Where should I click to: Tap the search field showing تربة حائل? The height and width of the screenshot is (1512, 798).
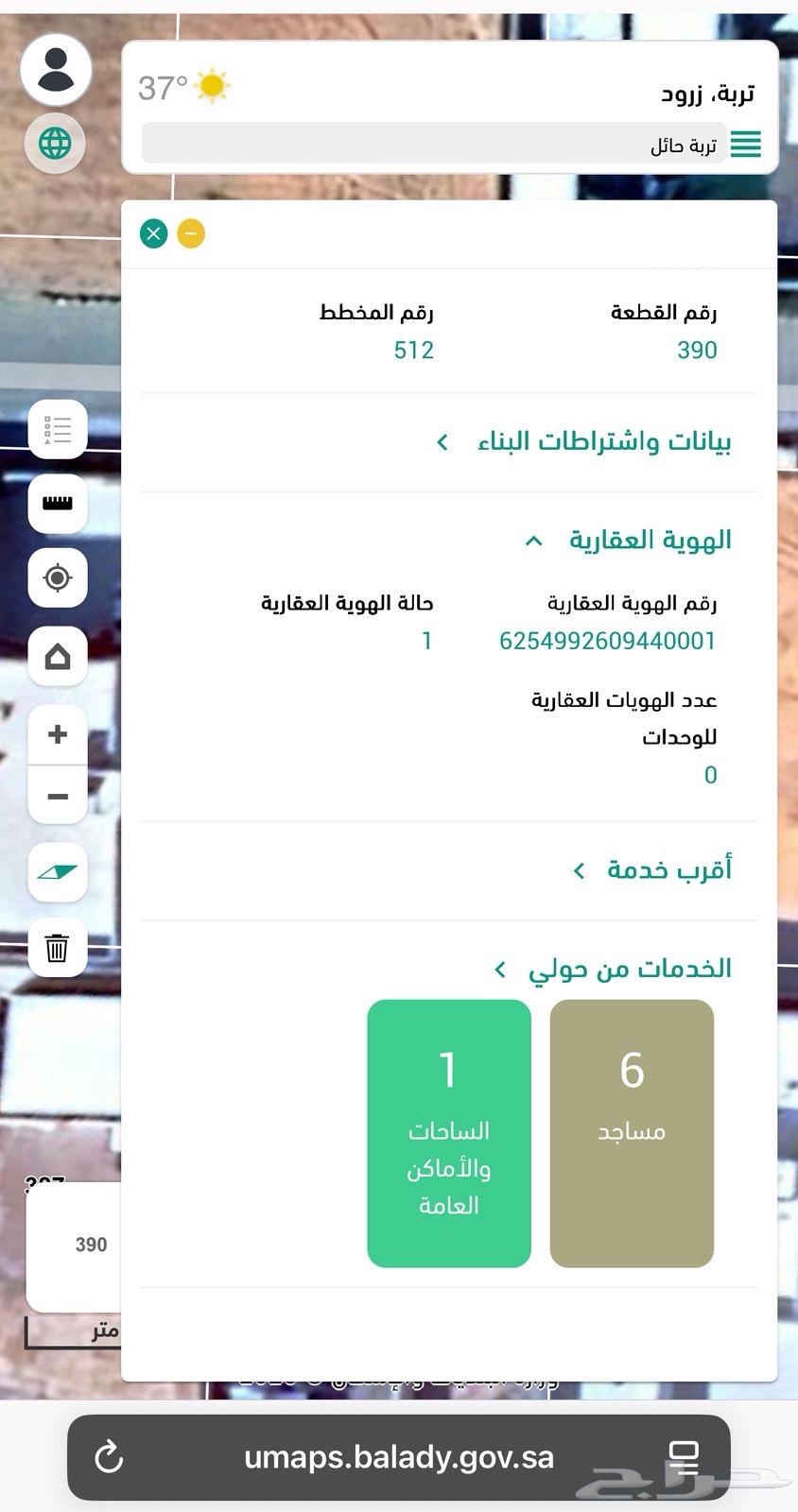pyautogui.click(x=435, y=145)
